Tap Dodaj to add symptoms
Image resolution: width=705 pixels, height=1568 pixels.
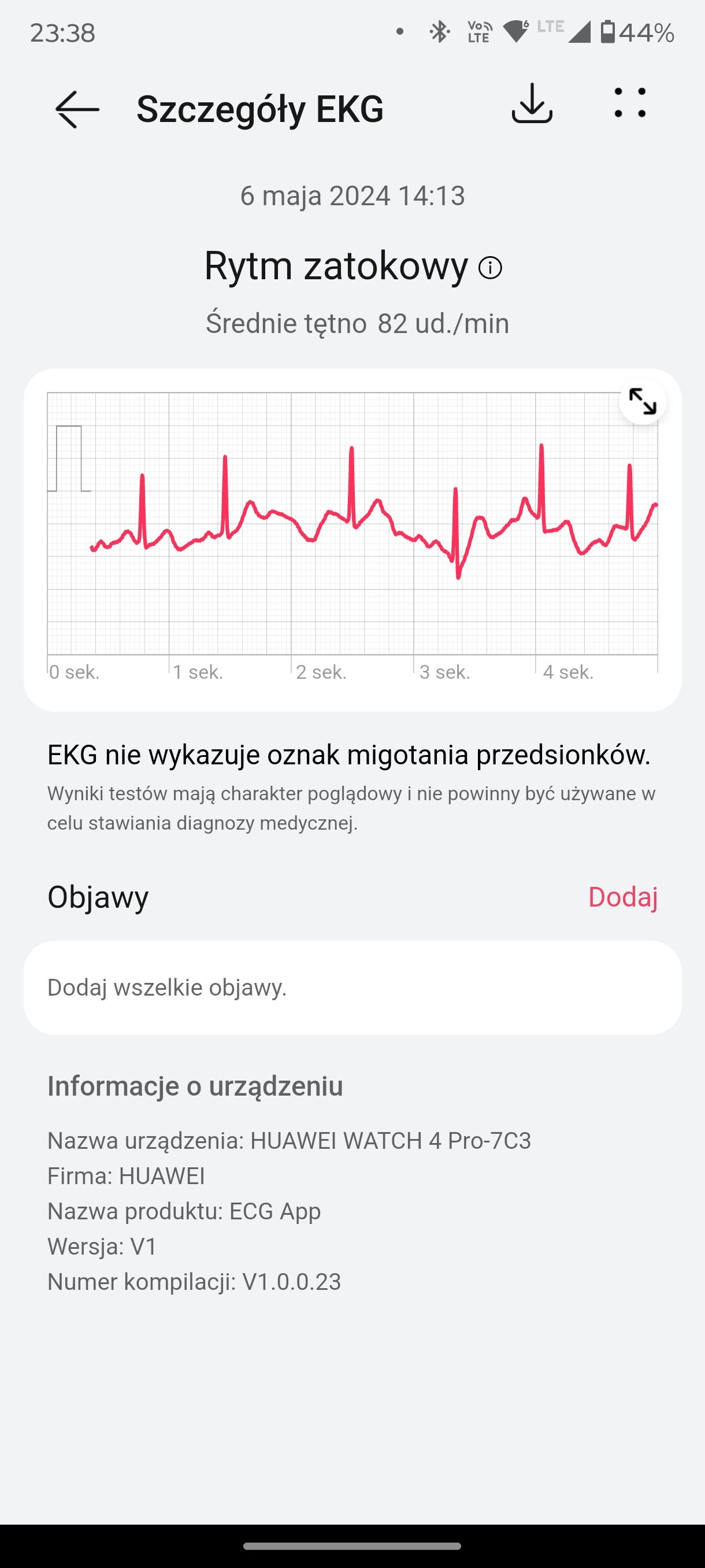[623, 897]
